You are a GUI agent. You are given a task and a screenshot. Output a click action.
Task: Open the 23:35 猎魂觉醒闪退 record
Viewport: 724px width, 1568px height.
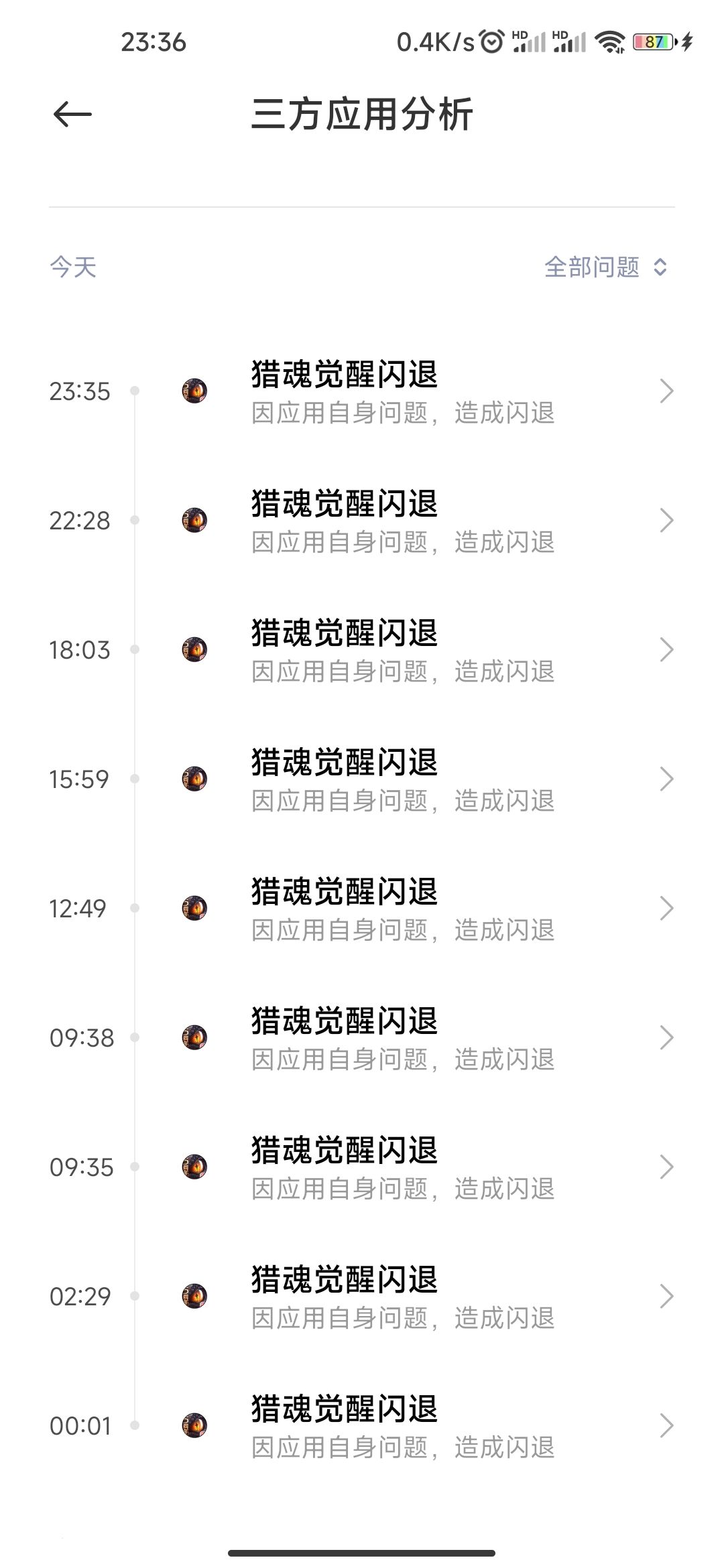pyautogui.click(x=402, y=392)
